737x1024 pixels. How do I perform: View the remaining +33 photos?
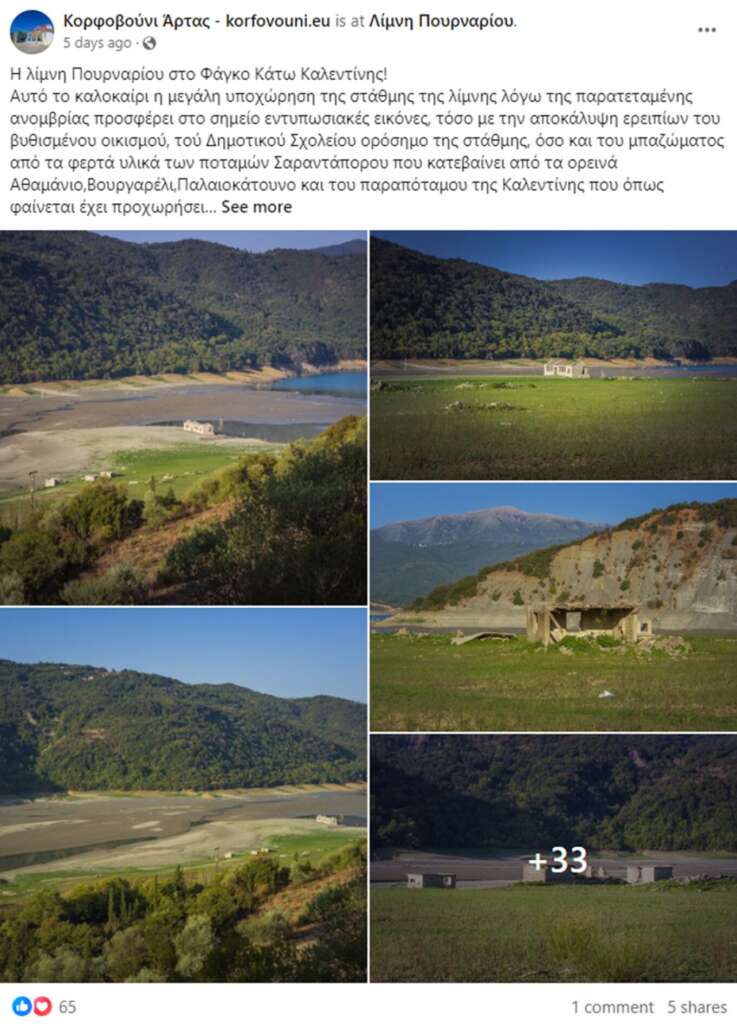coord(553,859)
